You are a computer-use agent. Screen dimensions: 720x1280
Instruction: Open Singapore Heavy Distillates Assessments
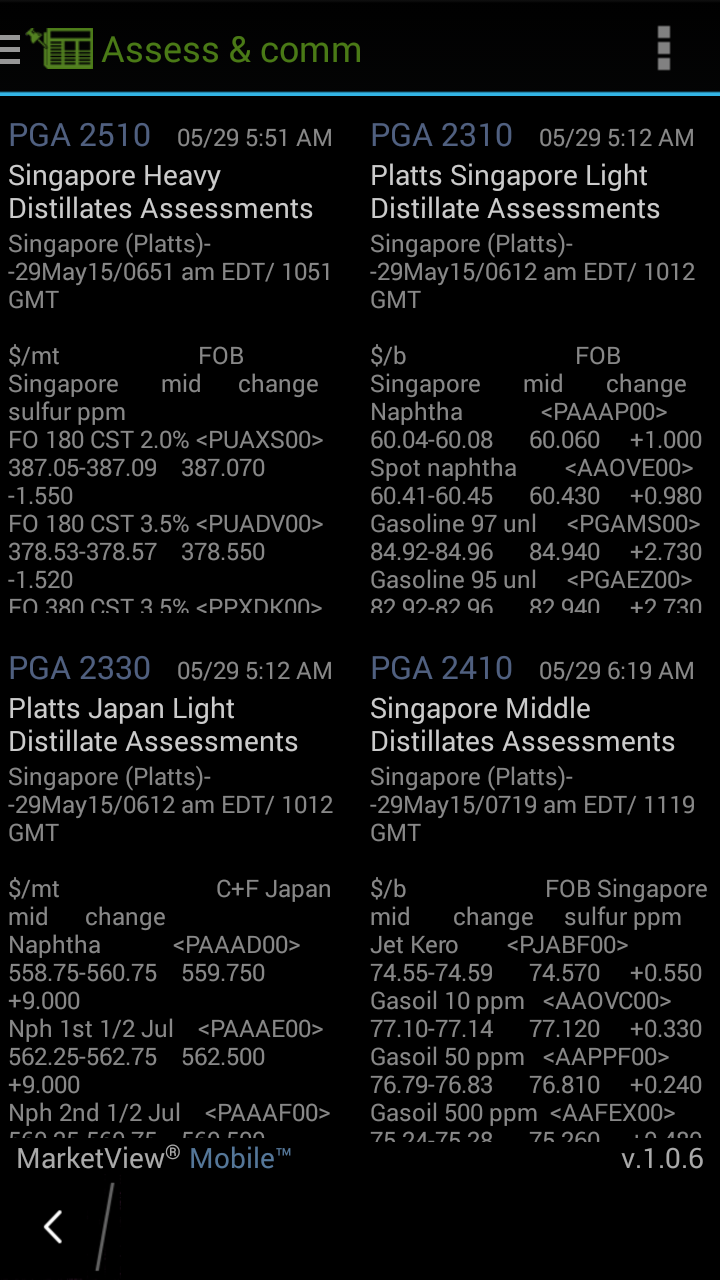[160, 192]
